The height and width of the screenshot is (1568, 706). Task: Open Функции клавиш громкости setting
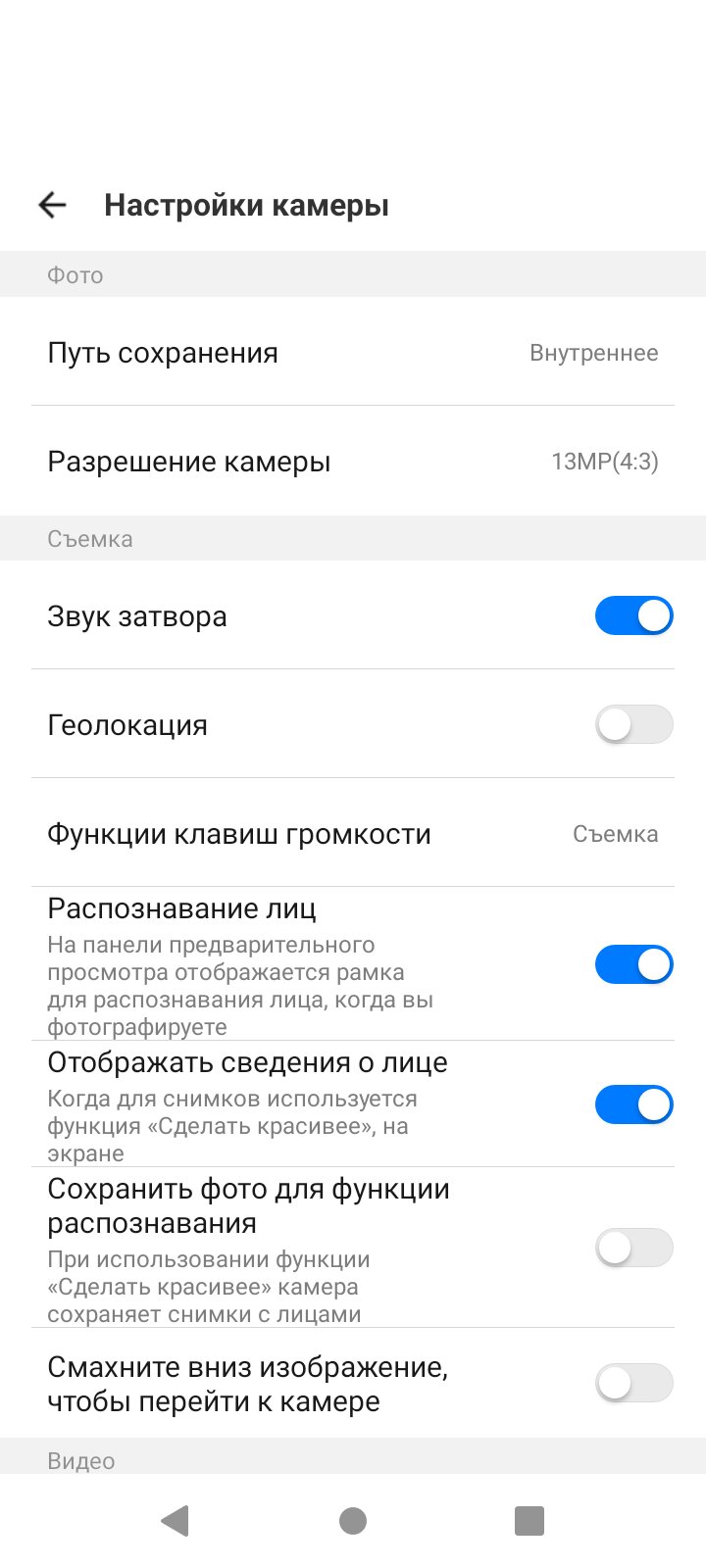353,833
